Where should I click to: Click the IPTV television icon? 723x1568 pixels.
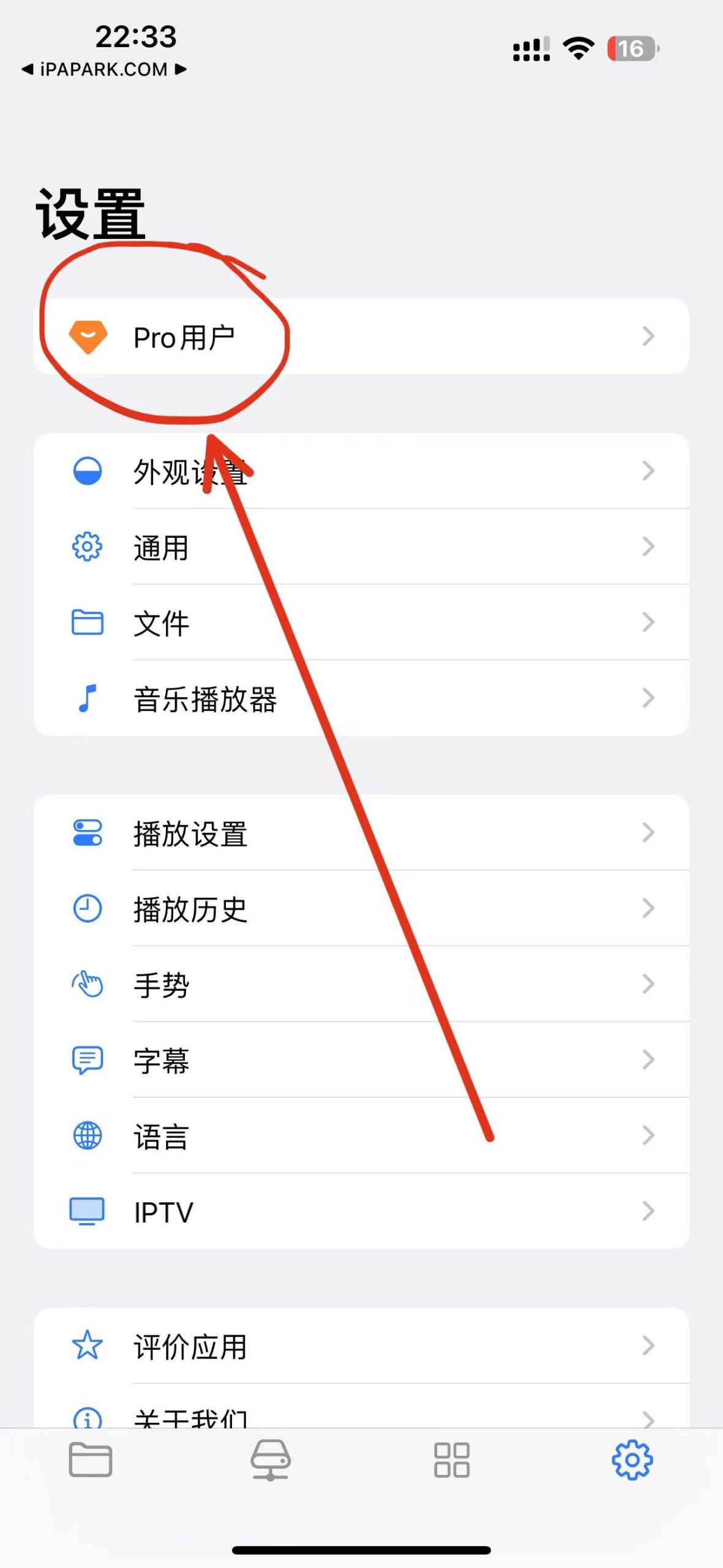point(88,1212)
